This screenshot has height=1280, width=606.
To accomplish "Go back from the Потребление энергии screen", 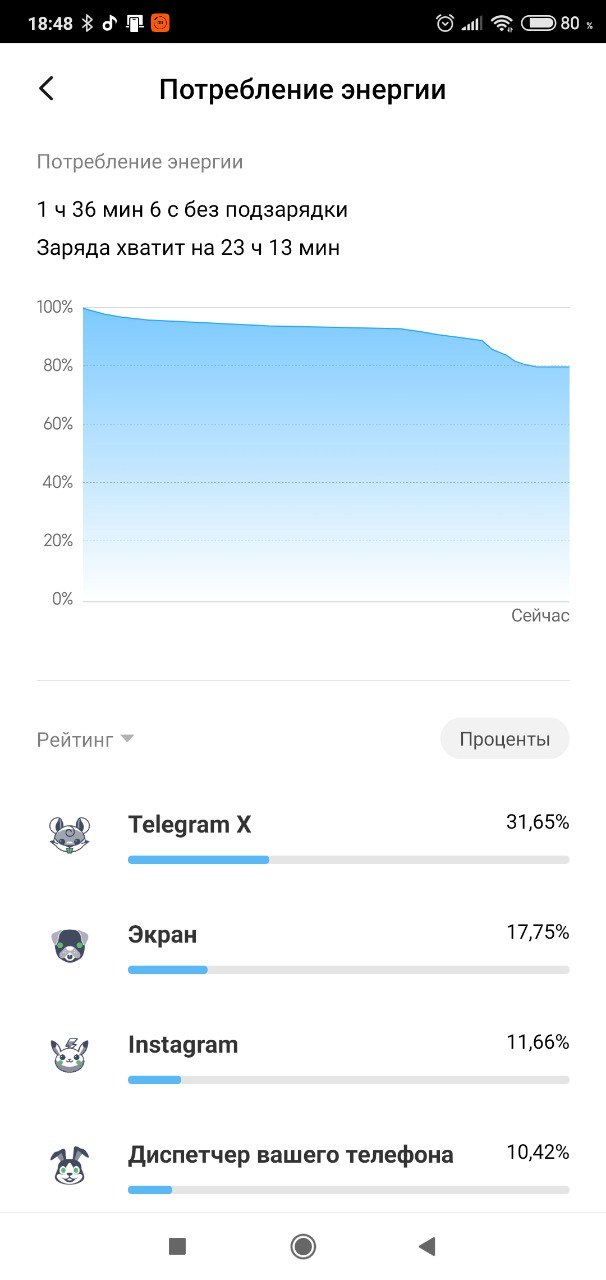I will point(46,88).
